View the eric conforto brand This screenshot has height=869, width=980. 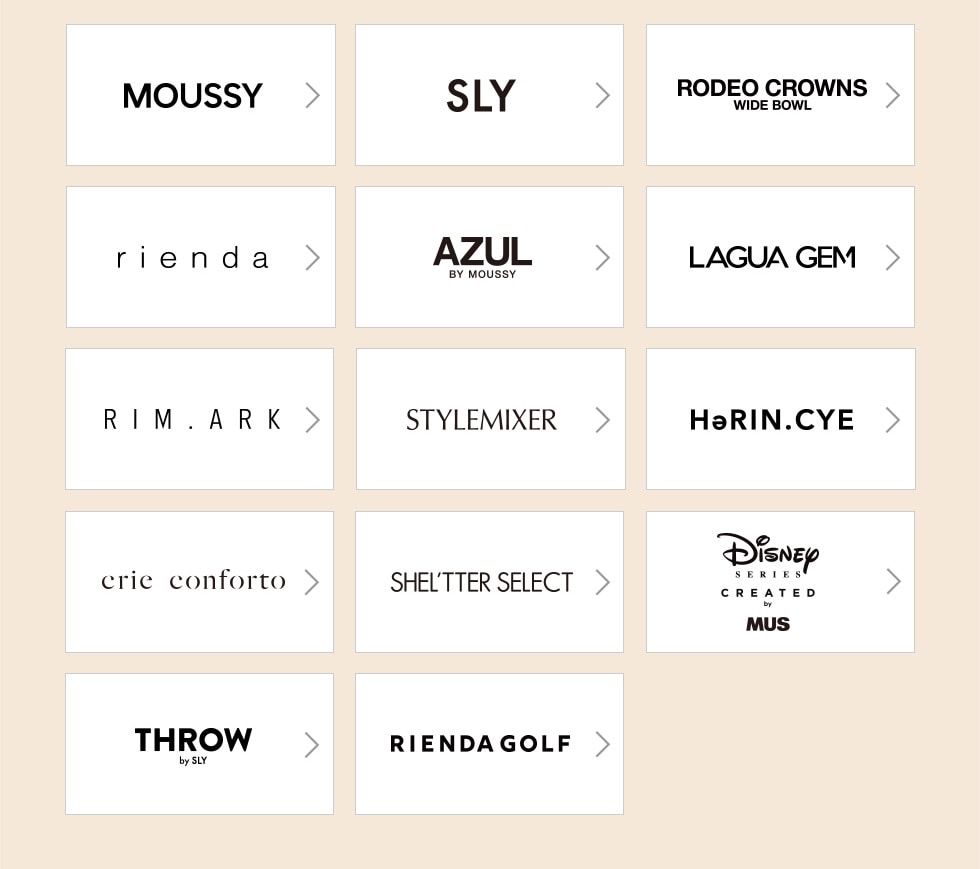click(x=199, y=582)
